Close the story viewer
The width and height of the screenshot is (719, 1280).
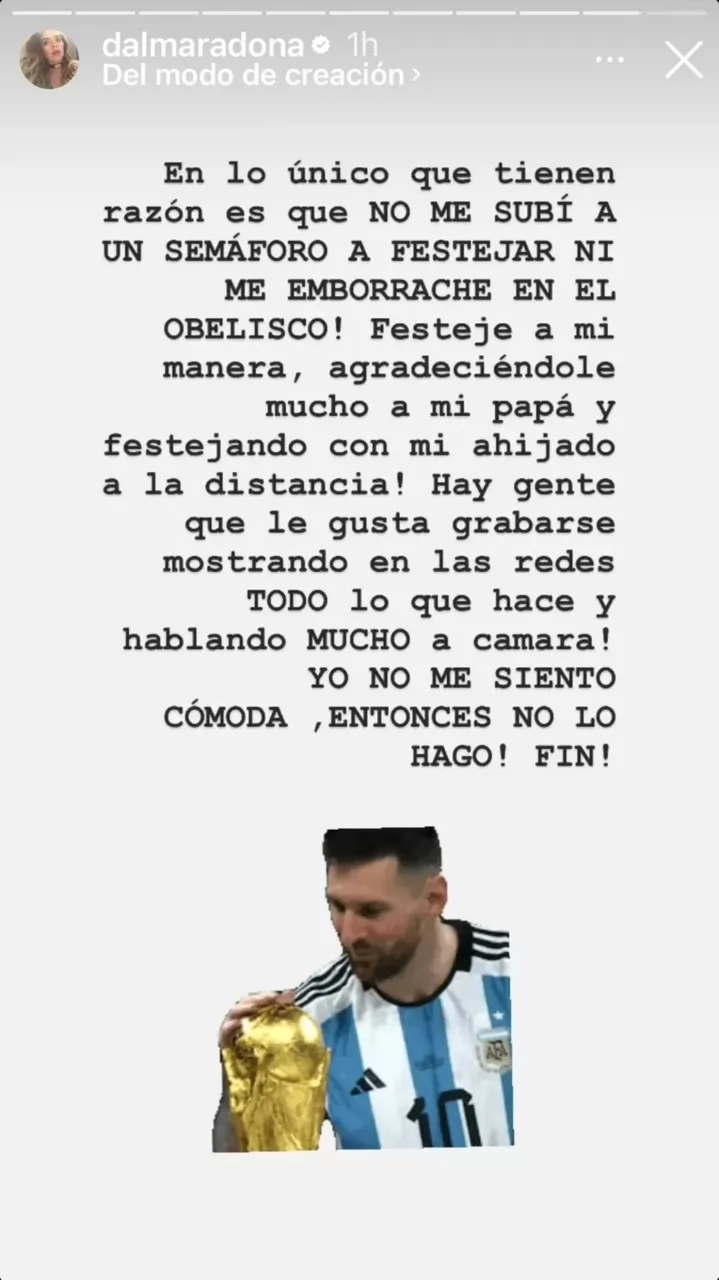684,60
